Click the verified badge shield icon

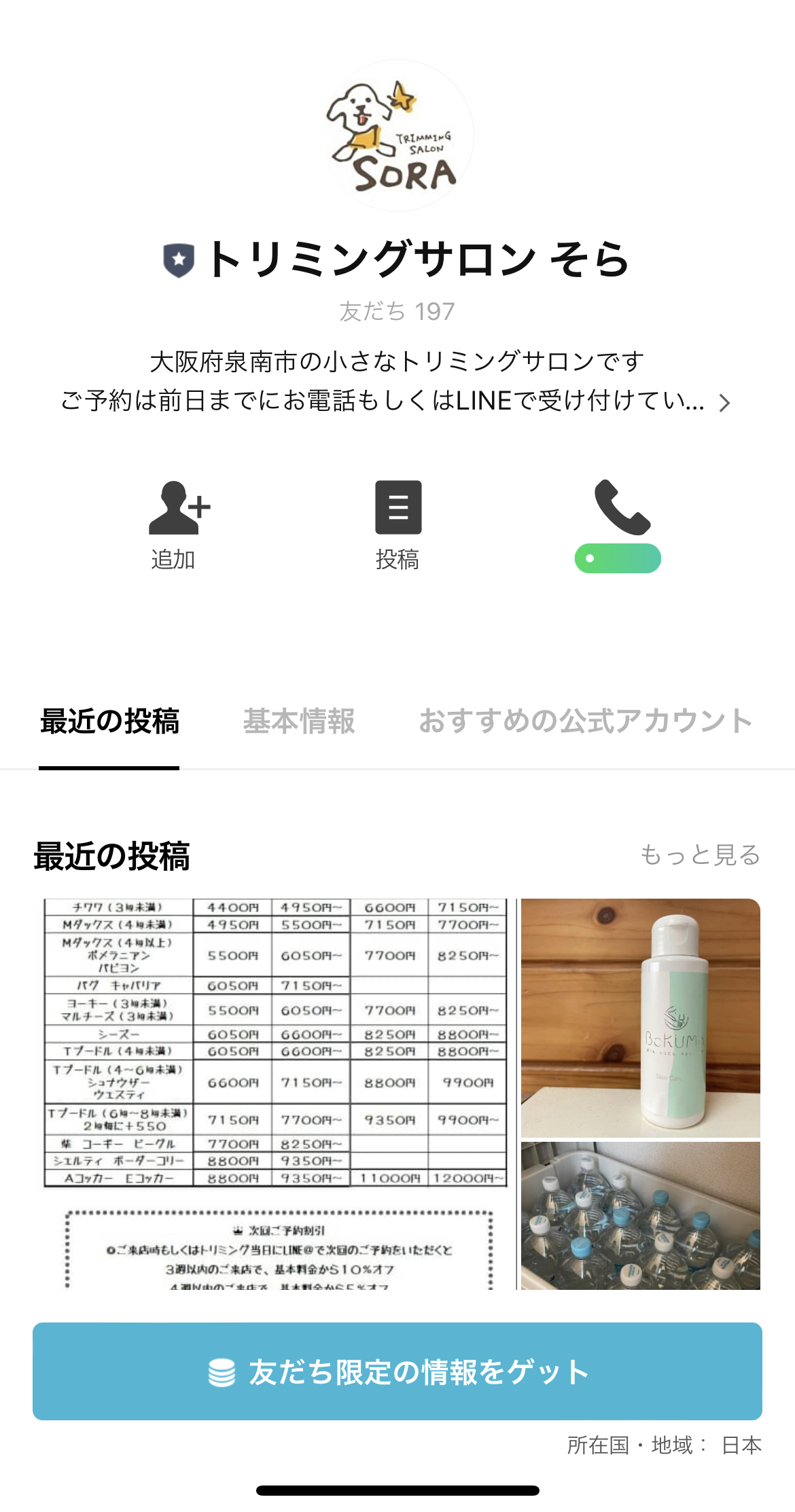coord(178,259)
